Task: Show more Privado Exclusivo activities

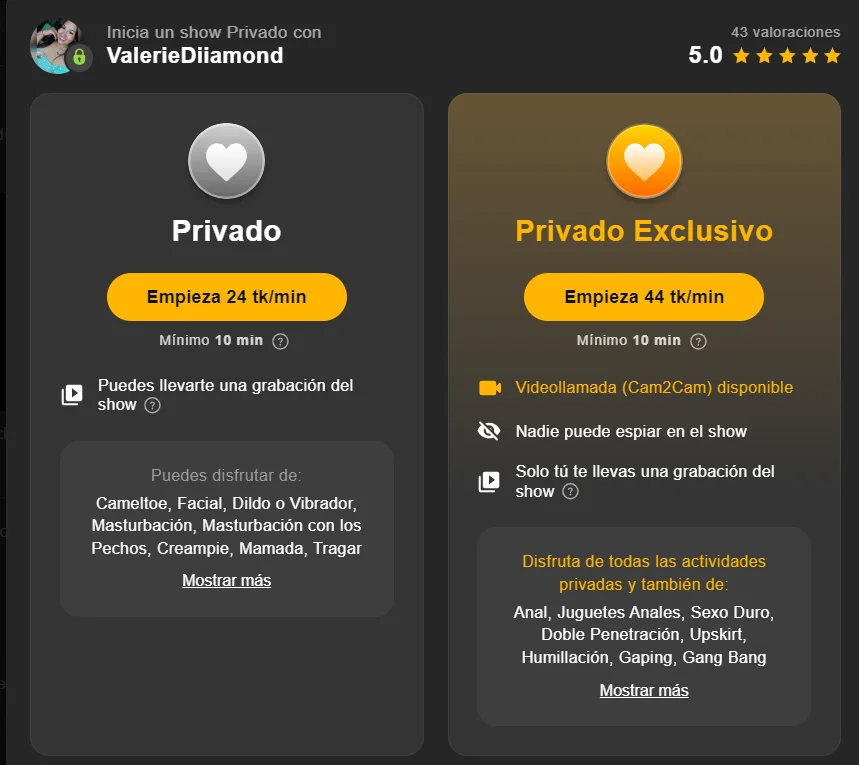Action: coord(644,690)
